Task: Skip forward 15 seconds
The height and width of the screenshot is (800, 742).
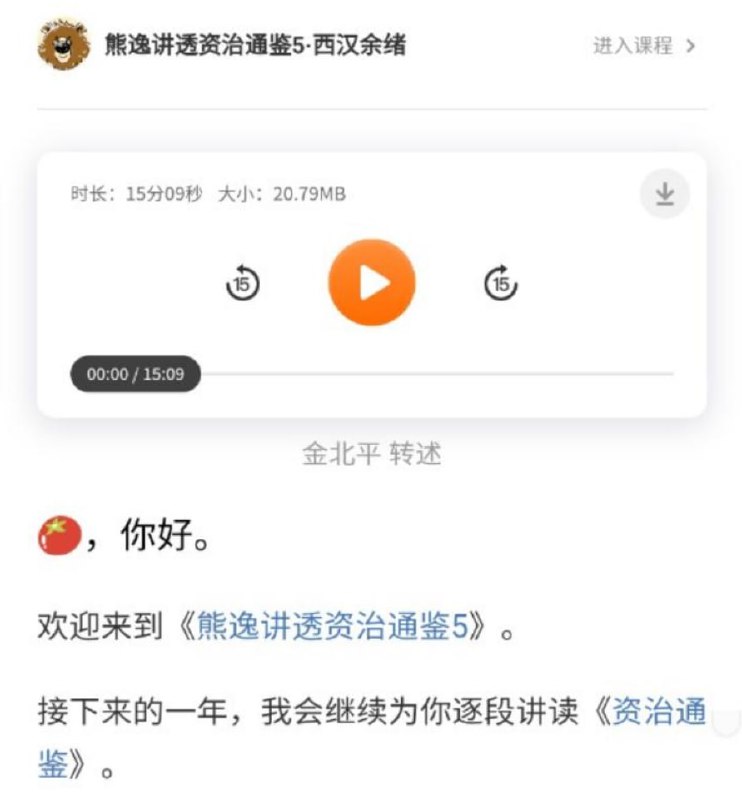Action: point(501,284)
